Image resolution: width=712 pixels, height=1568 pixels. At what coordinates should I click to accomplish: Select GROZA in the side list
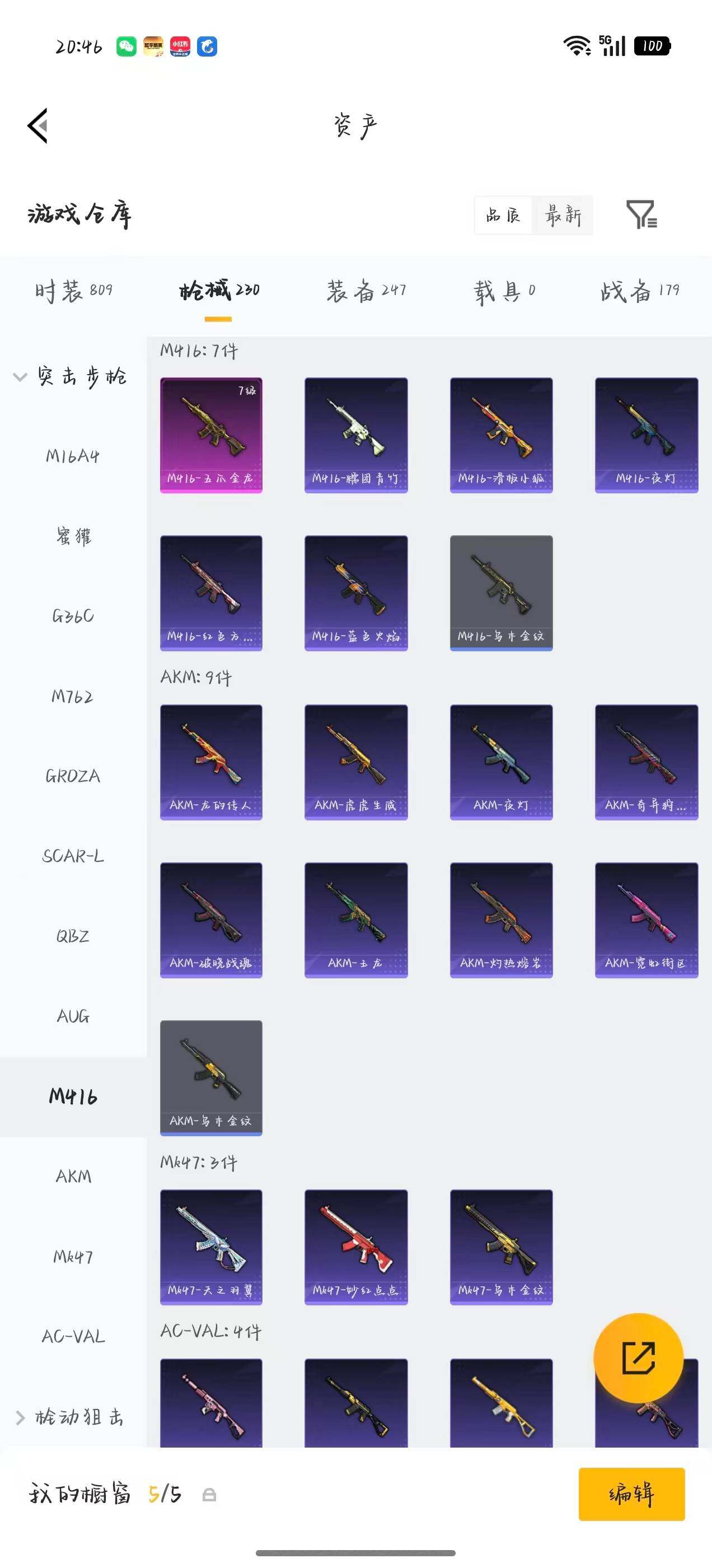(73, 776)
